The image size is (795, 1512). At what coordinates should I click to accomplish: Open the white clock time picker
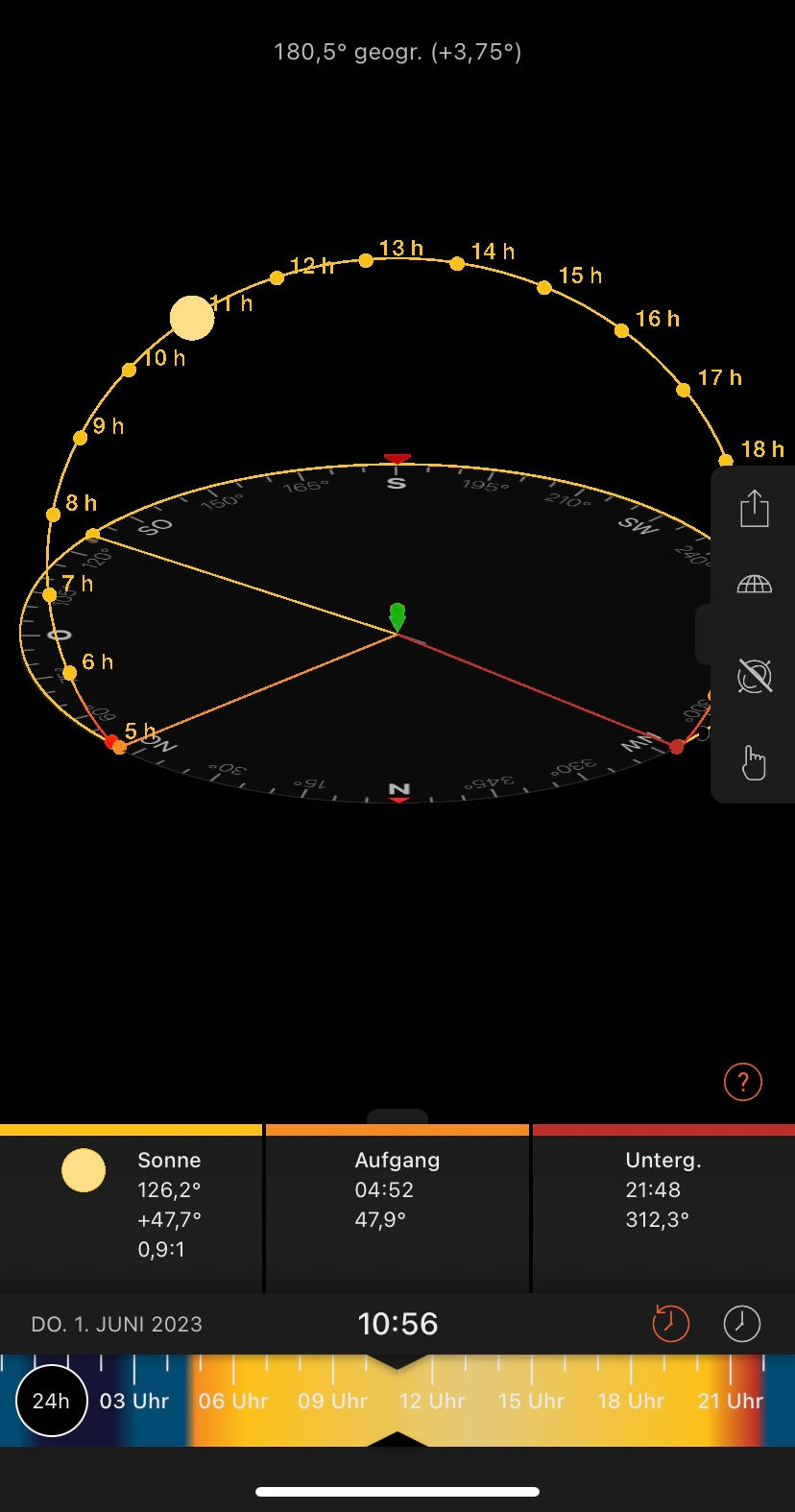click(741, 1323)
